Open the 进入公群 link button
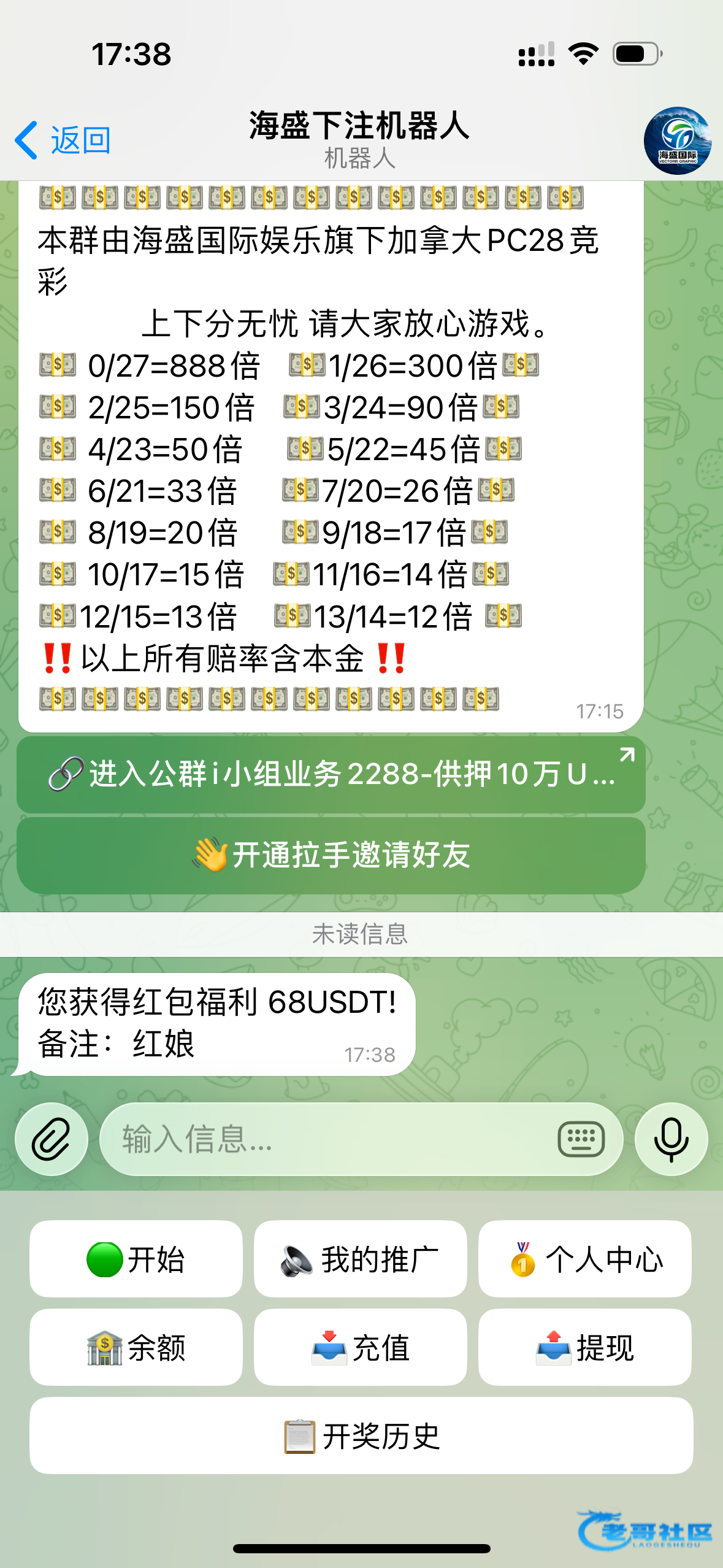Viewport: 723px width, 1568px height. click(x=331, y=774)
